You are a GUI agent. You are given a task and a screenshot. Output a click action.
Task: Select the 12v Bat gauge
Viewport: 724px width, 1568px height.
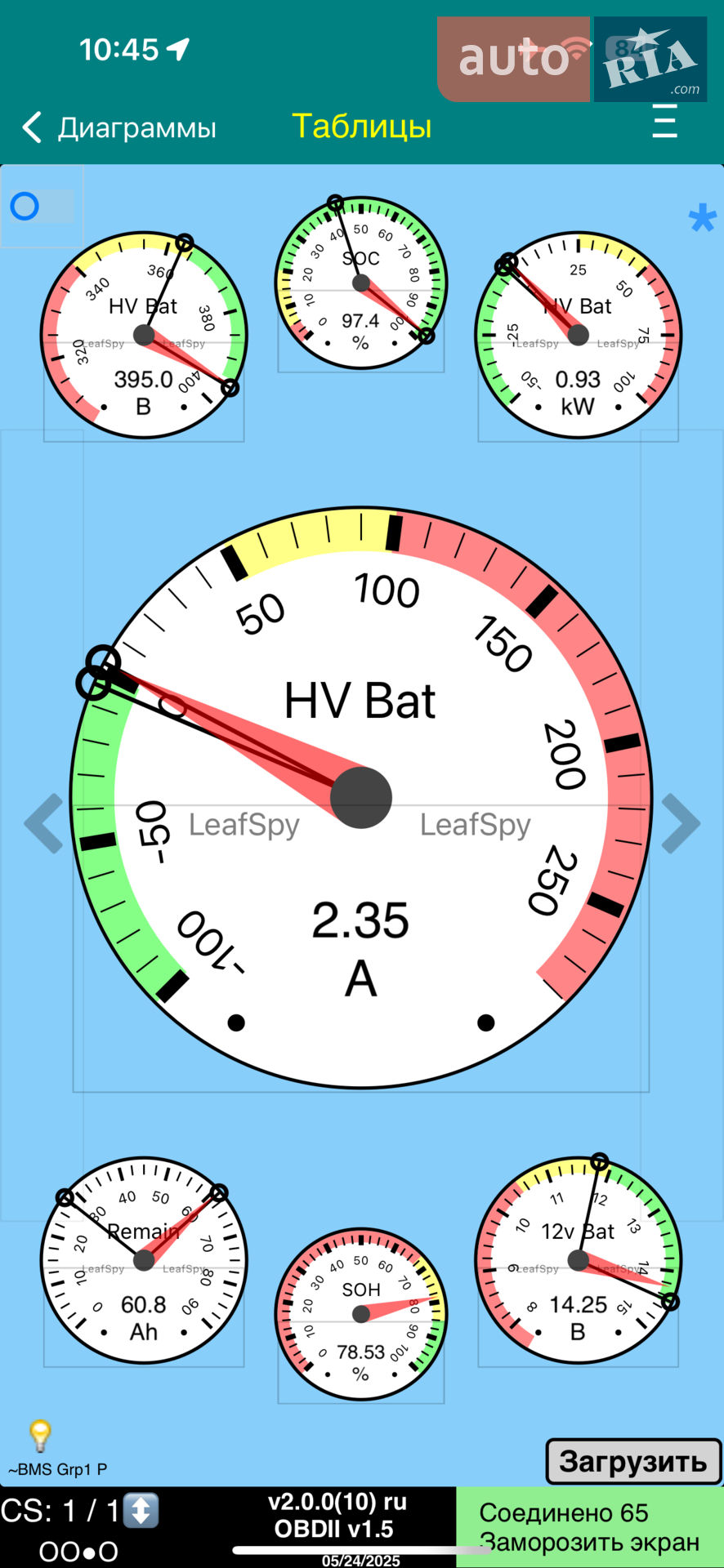pyautogui.click(x=579, y=1260)
